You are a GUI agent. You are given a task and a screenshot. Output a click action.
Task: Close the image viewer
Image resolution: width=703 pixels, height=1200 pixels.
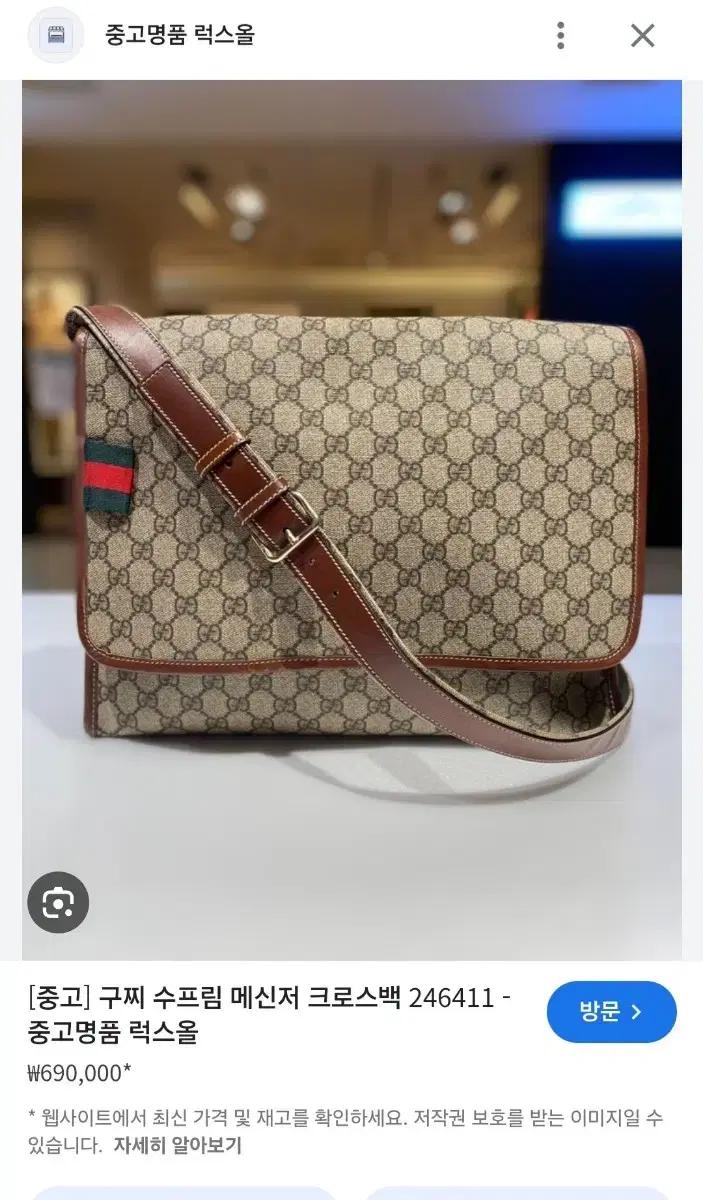(x=642, y=36)
